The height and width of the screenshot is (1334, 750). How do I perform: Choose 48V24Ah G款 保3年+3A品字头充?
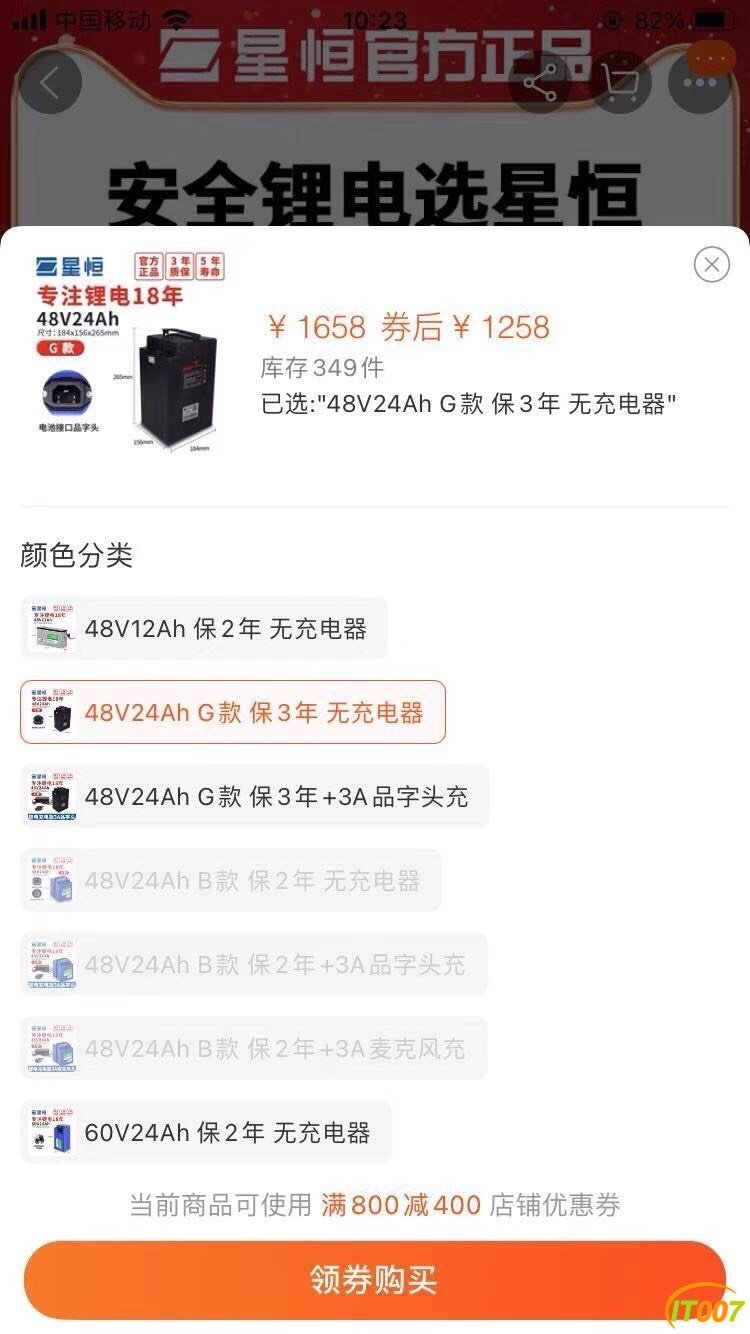coord(255,797)
